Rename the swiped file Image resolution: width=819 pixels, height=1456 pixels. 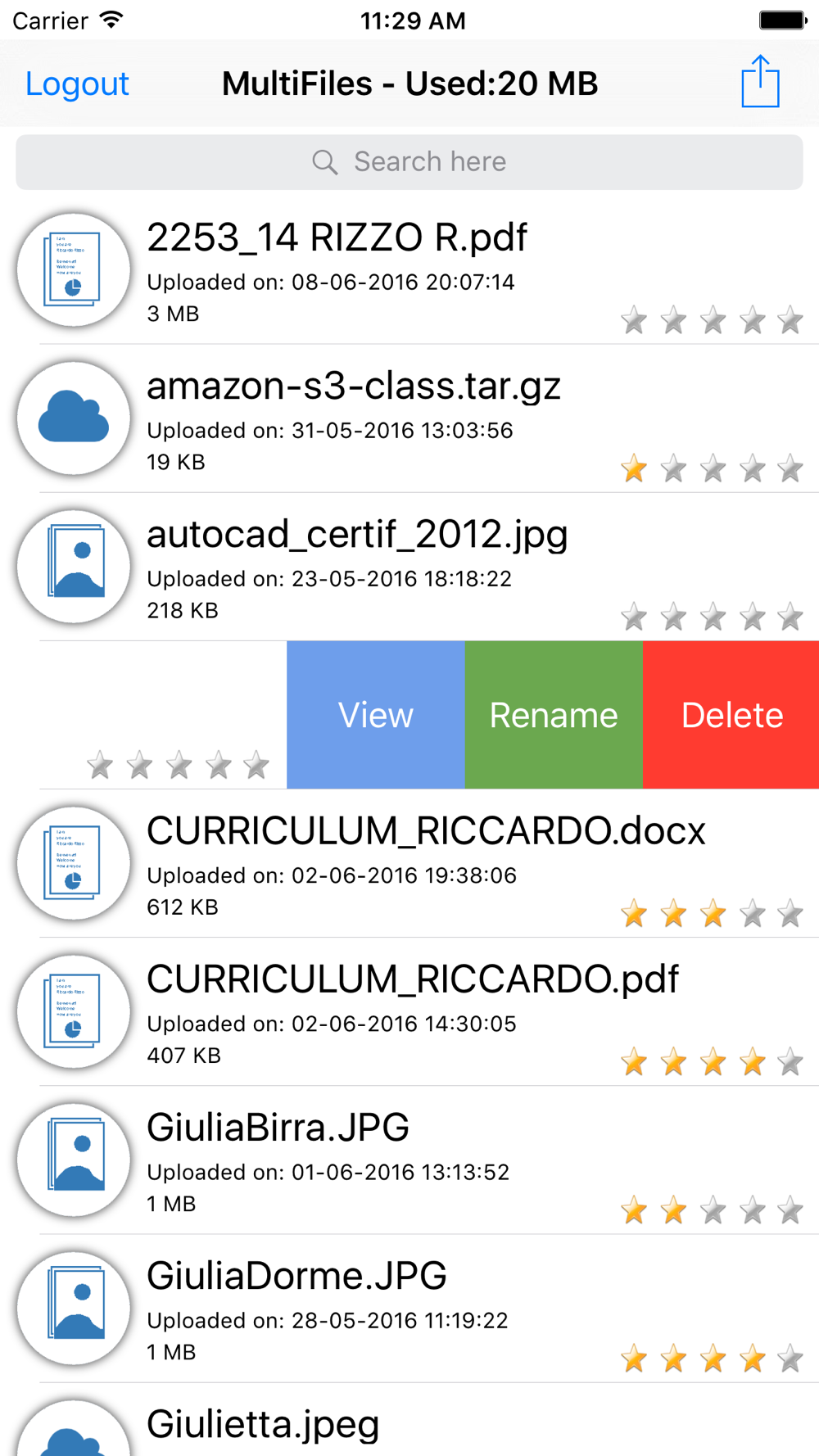[x=554, y=715]
